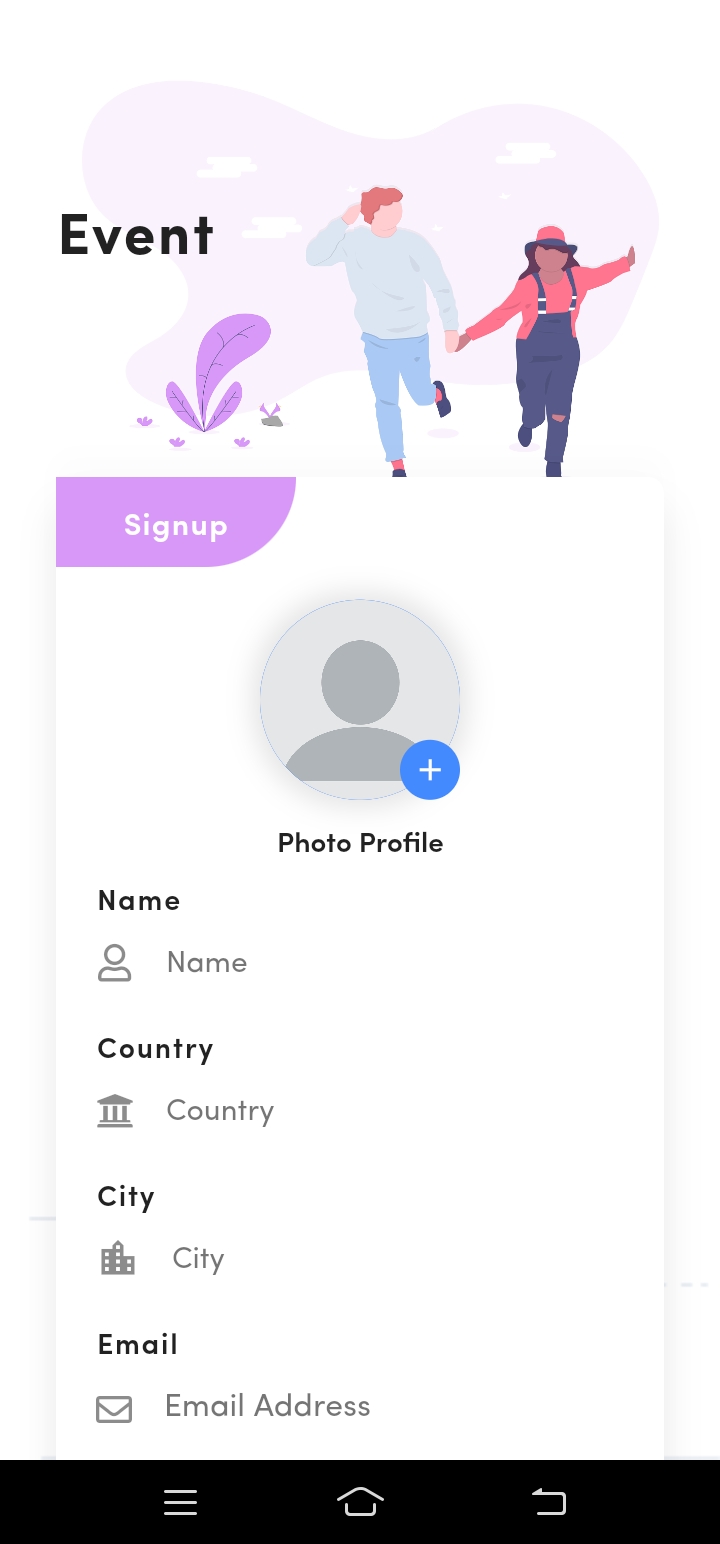
Task: Click the person icon beside the Name field
Action: [115, 963]
